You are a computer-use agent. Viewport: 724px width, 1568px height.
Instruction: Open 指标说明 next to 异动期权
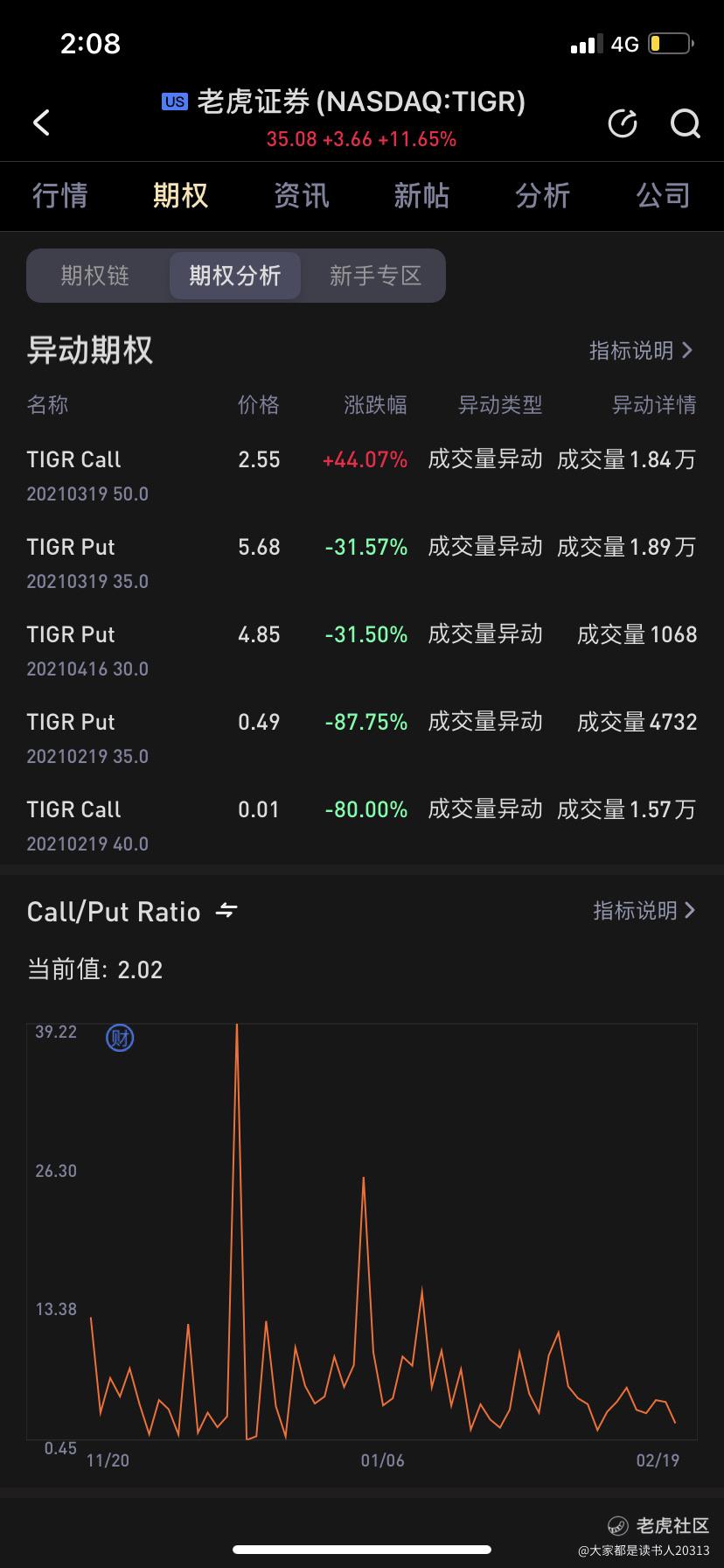642,351
